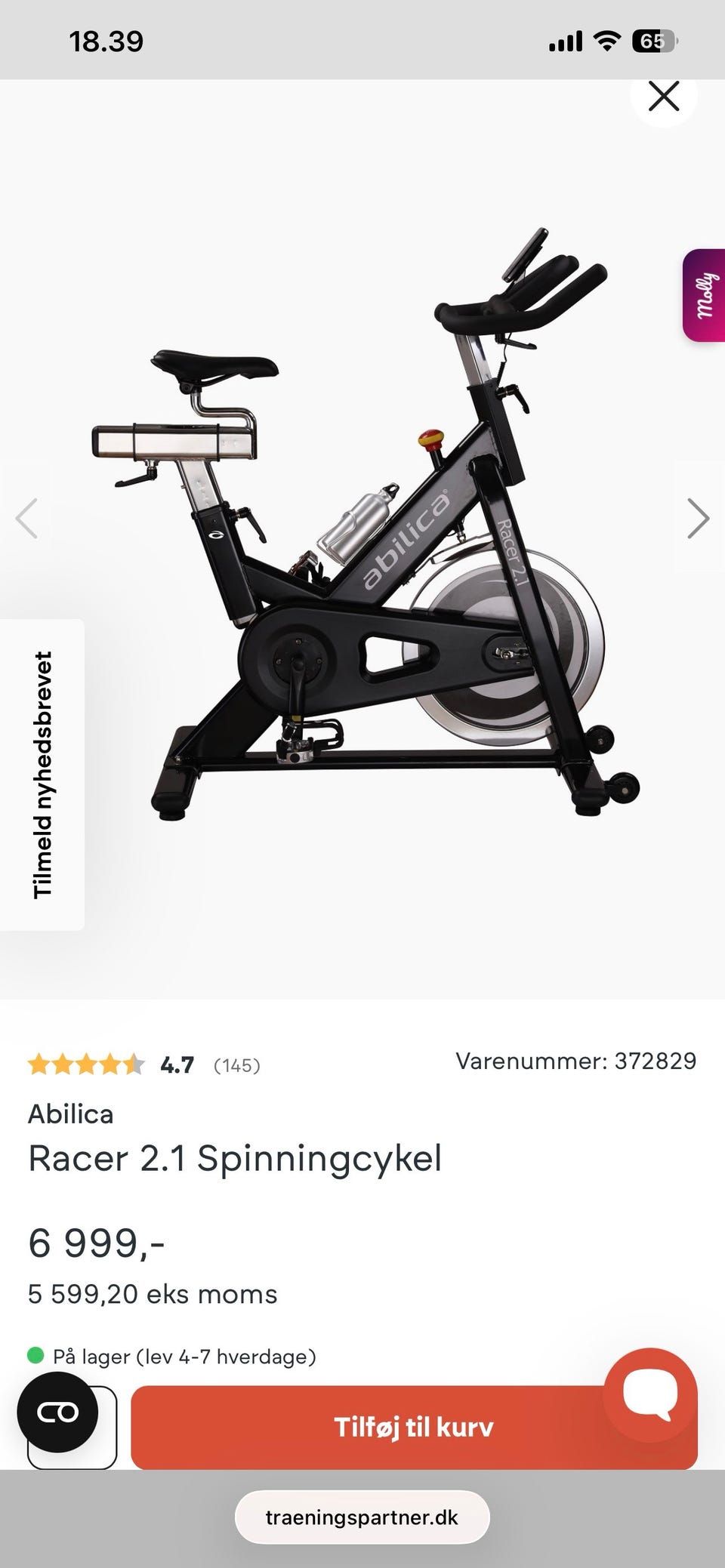
Task: Tap the traeningspartner.dk address bar
Action: (362, 1517)
